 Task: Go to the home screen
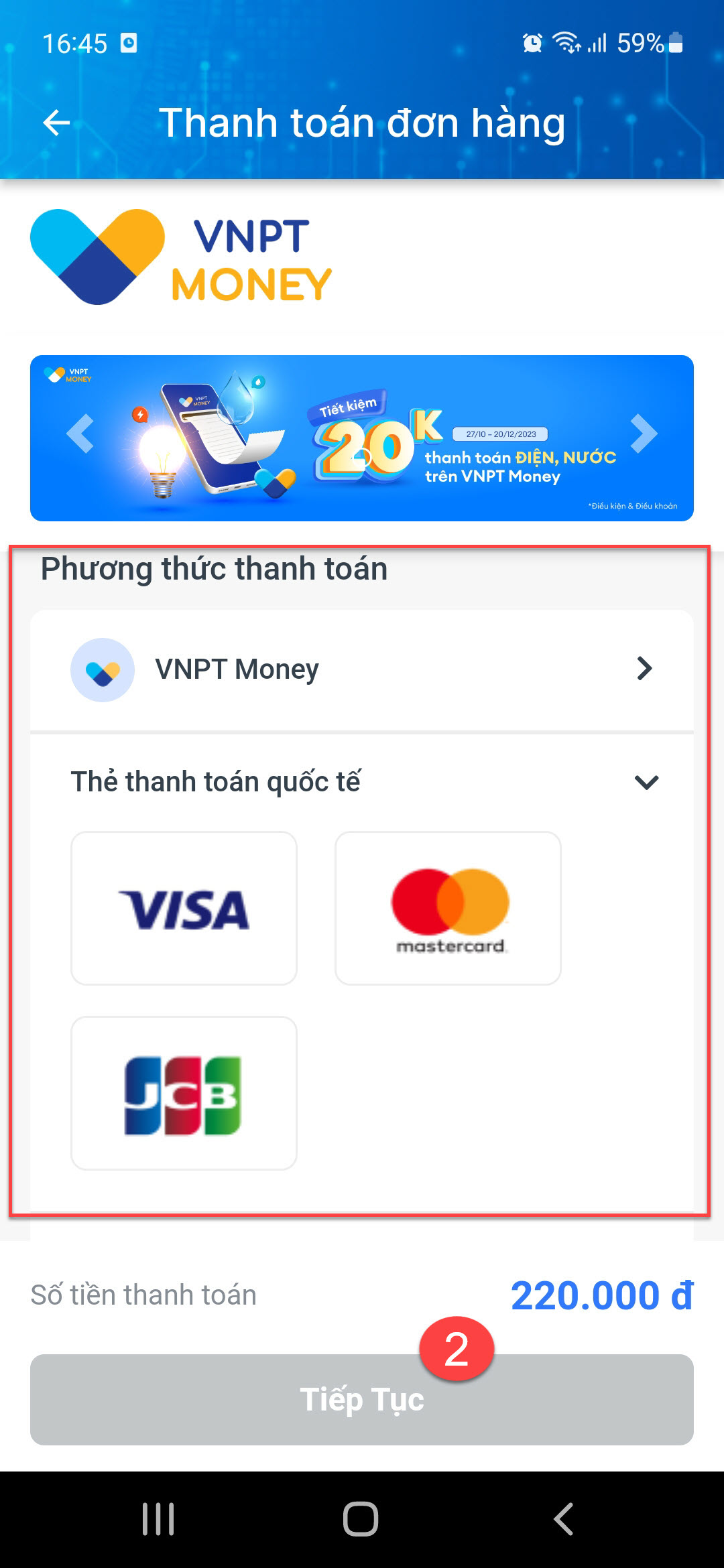click(x=361, y=1518)
